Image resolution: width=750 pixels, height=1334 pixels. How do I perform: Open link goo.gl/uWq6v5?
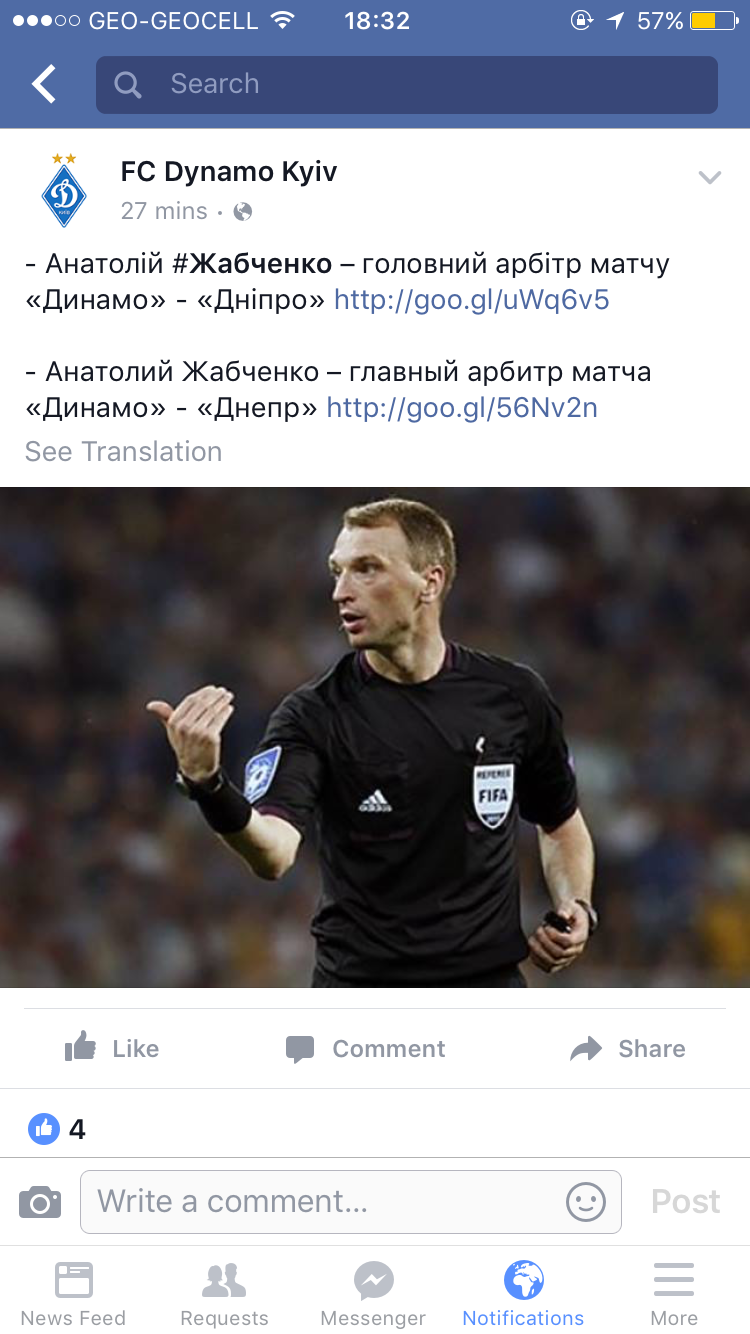[x=471, y=300]
